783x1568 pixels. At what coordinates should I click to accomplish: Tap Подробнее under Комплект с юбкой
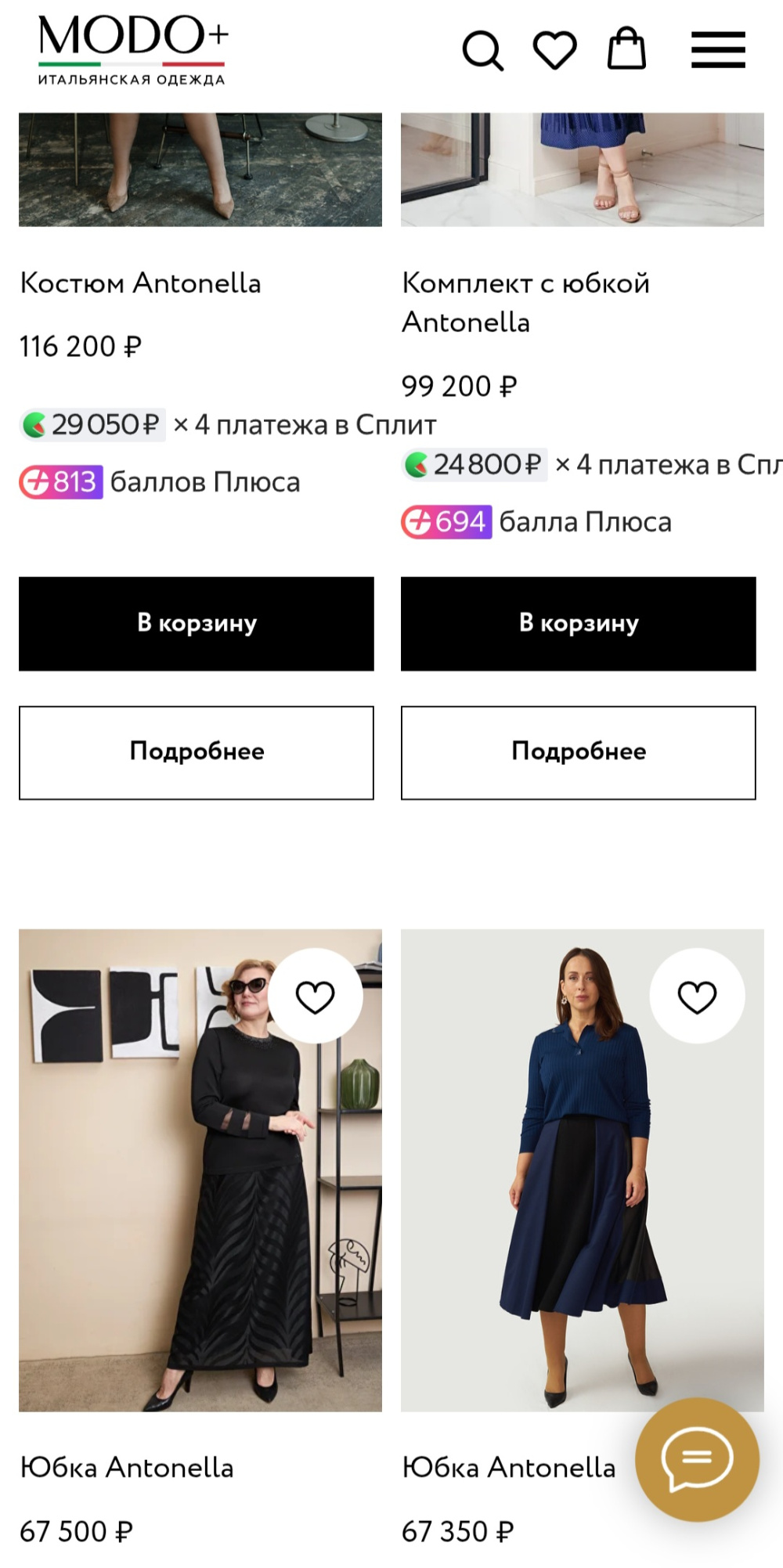point(579,752)
